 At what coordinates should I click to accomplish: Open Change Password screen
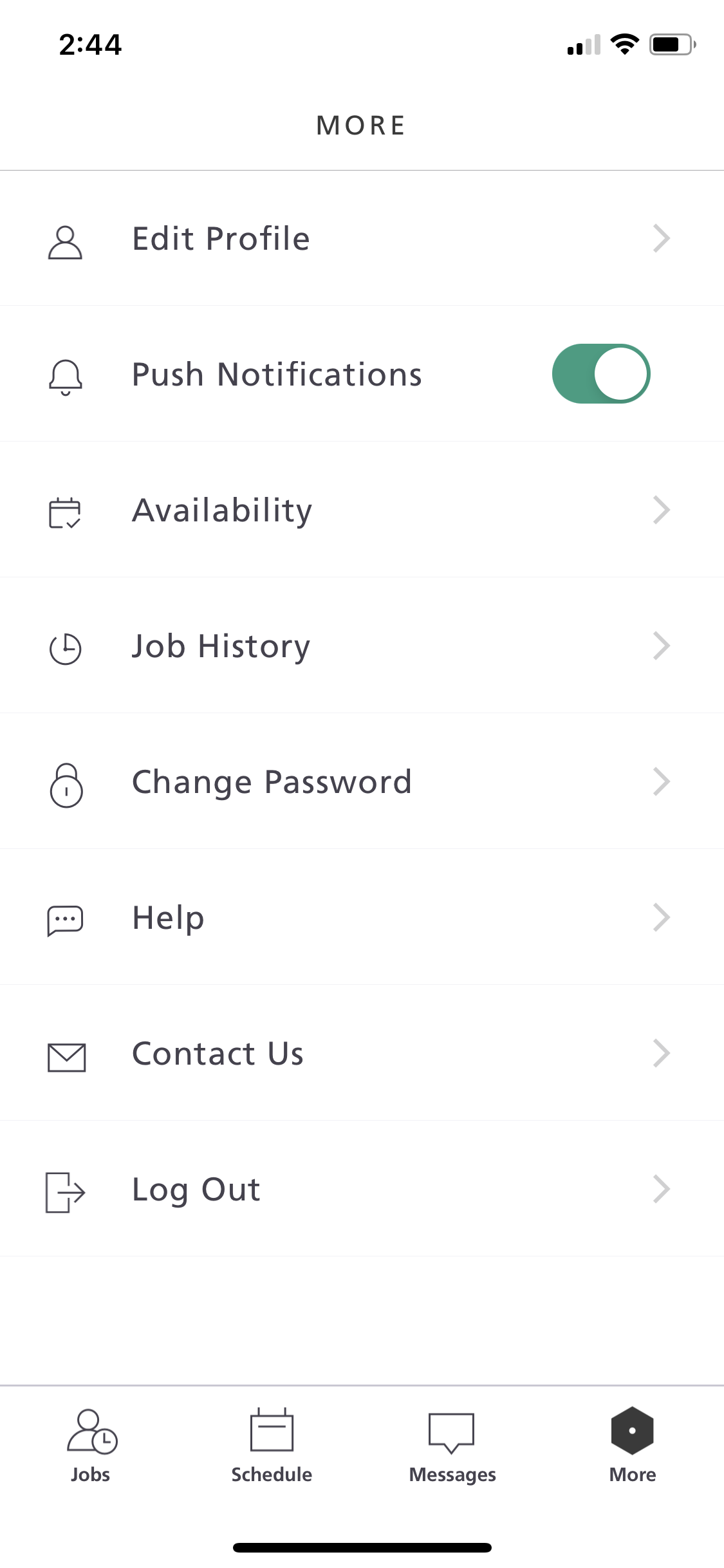pos(360,782)
